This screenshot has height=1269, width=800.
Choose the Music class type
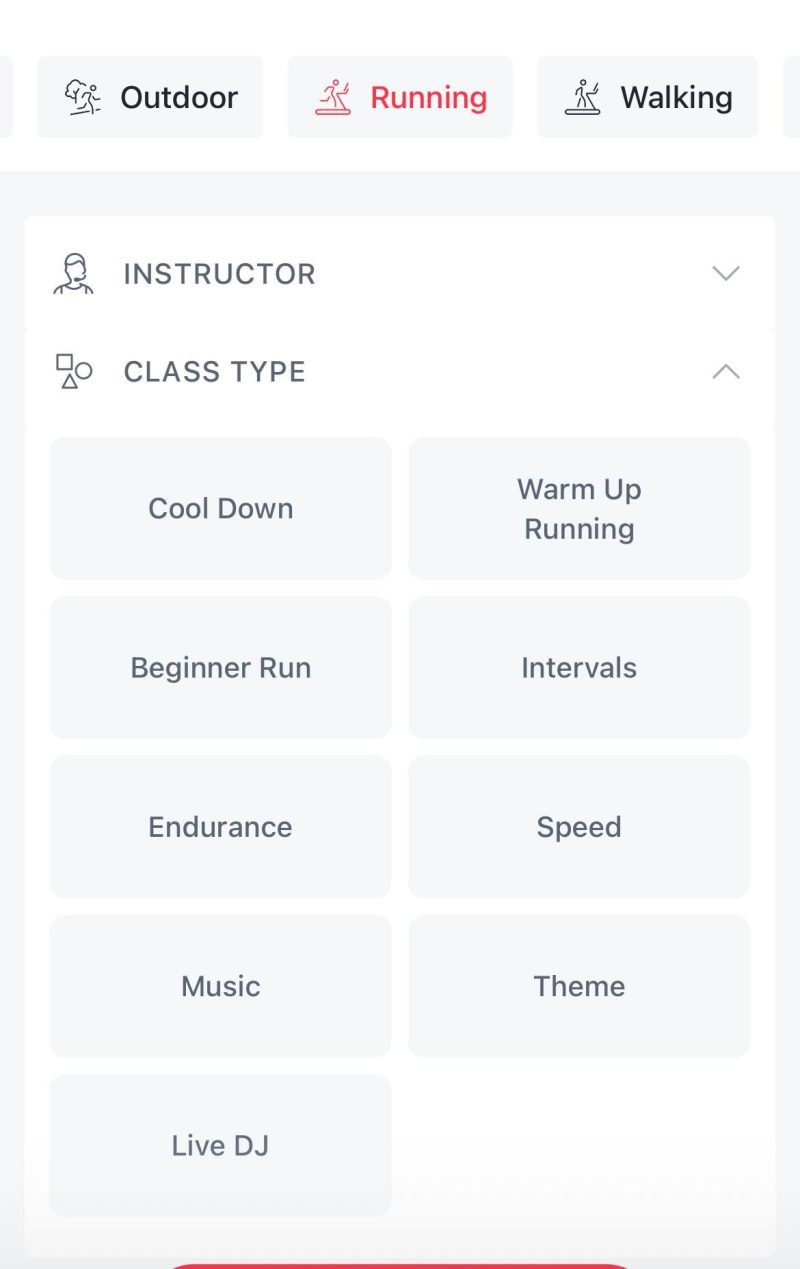[x=220, y=986]
